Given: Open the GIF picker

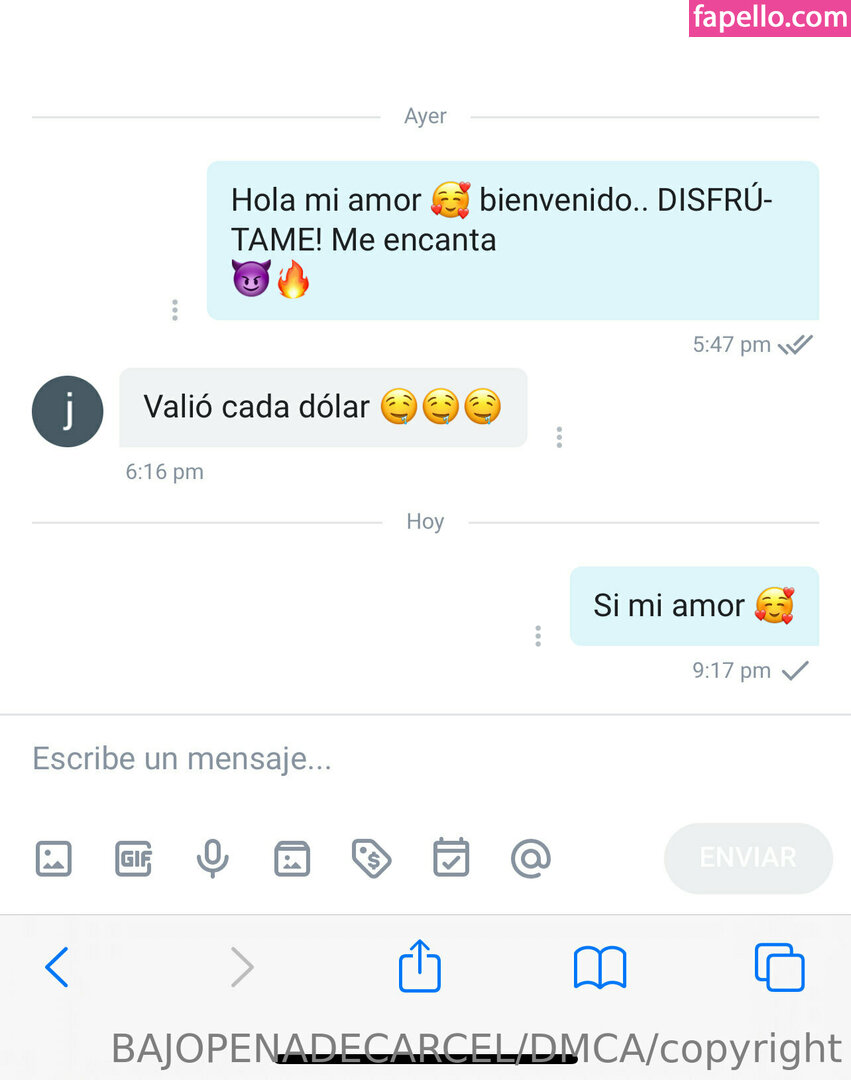Looking at the screenshot, I should 133,858.
